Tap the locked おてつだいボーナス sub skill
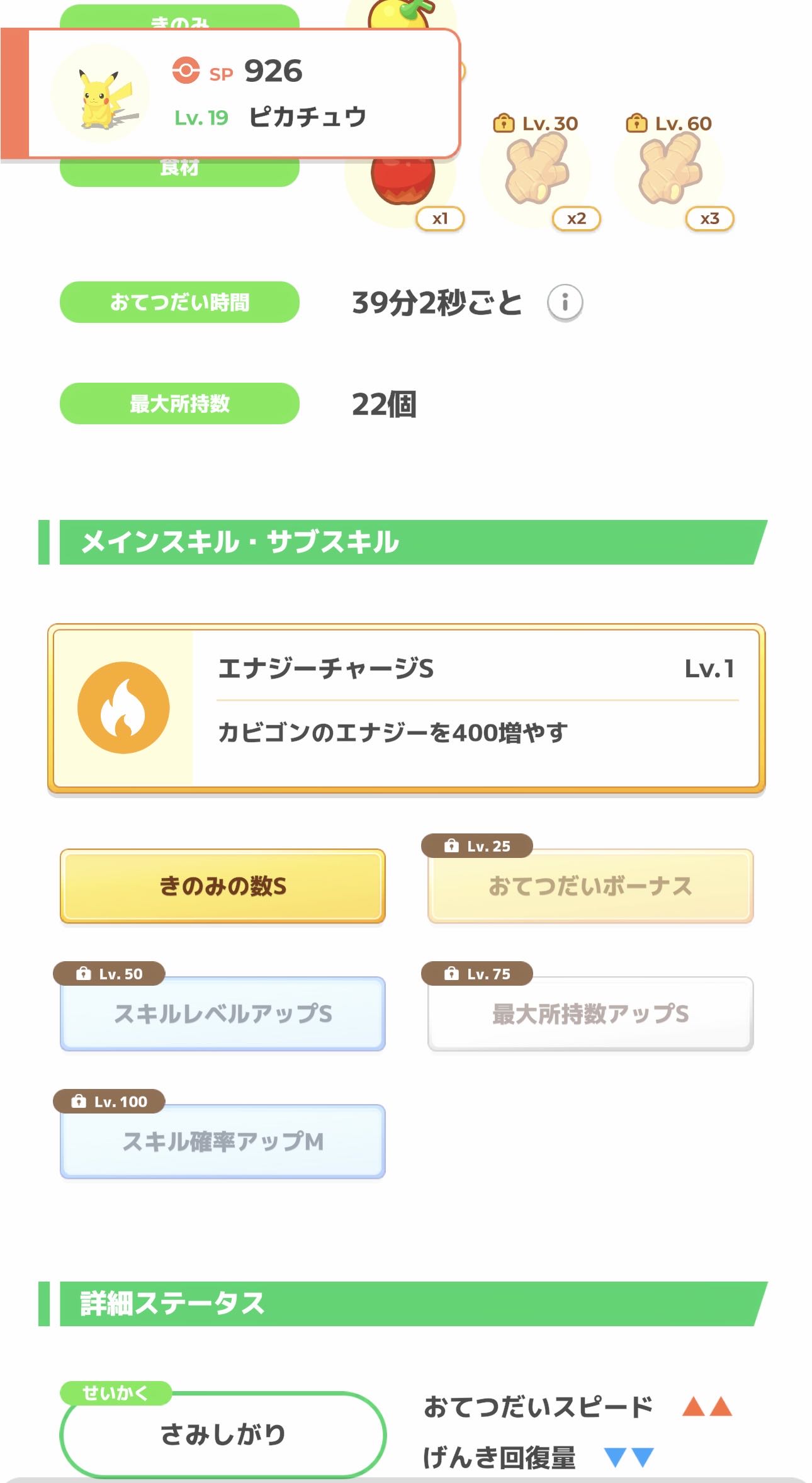This screenshot has width=812, height=1483. click(x=590, y=886)
